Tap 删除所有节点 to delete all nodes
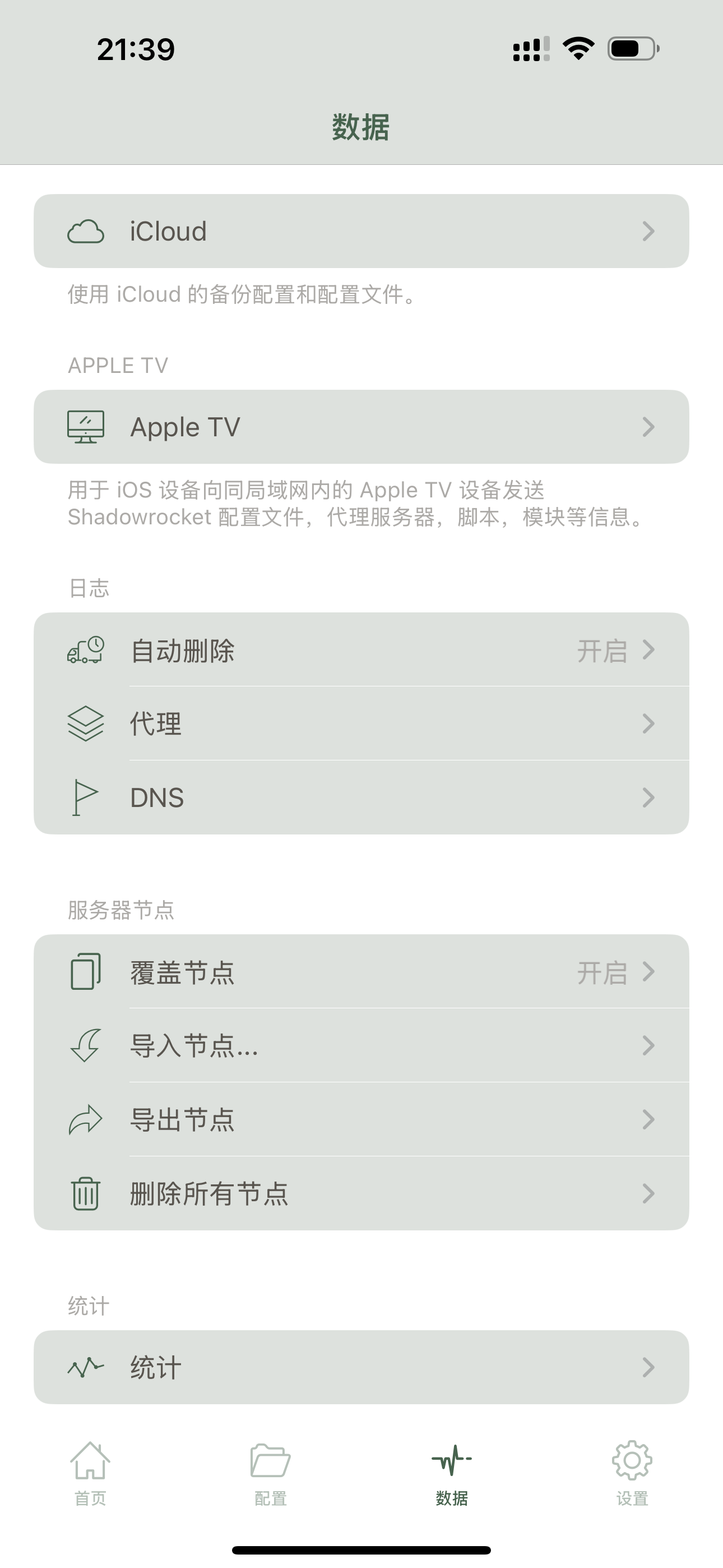 pyautogui.click(x=361, y=1193)
